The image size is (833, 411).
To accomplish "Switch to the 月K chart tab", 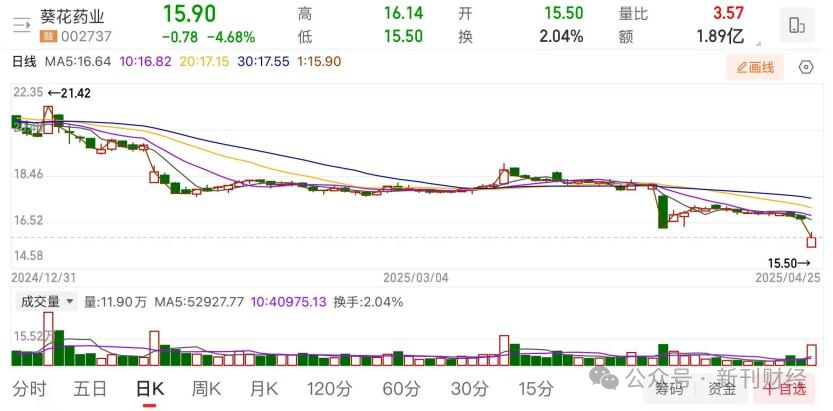I will (264, 388).
